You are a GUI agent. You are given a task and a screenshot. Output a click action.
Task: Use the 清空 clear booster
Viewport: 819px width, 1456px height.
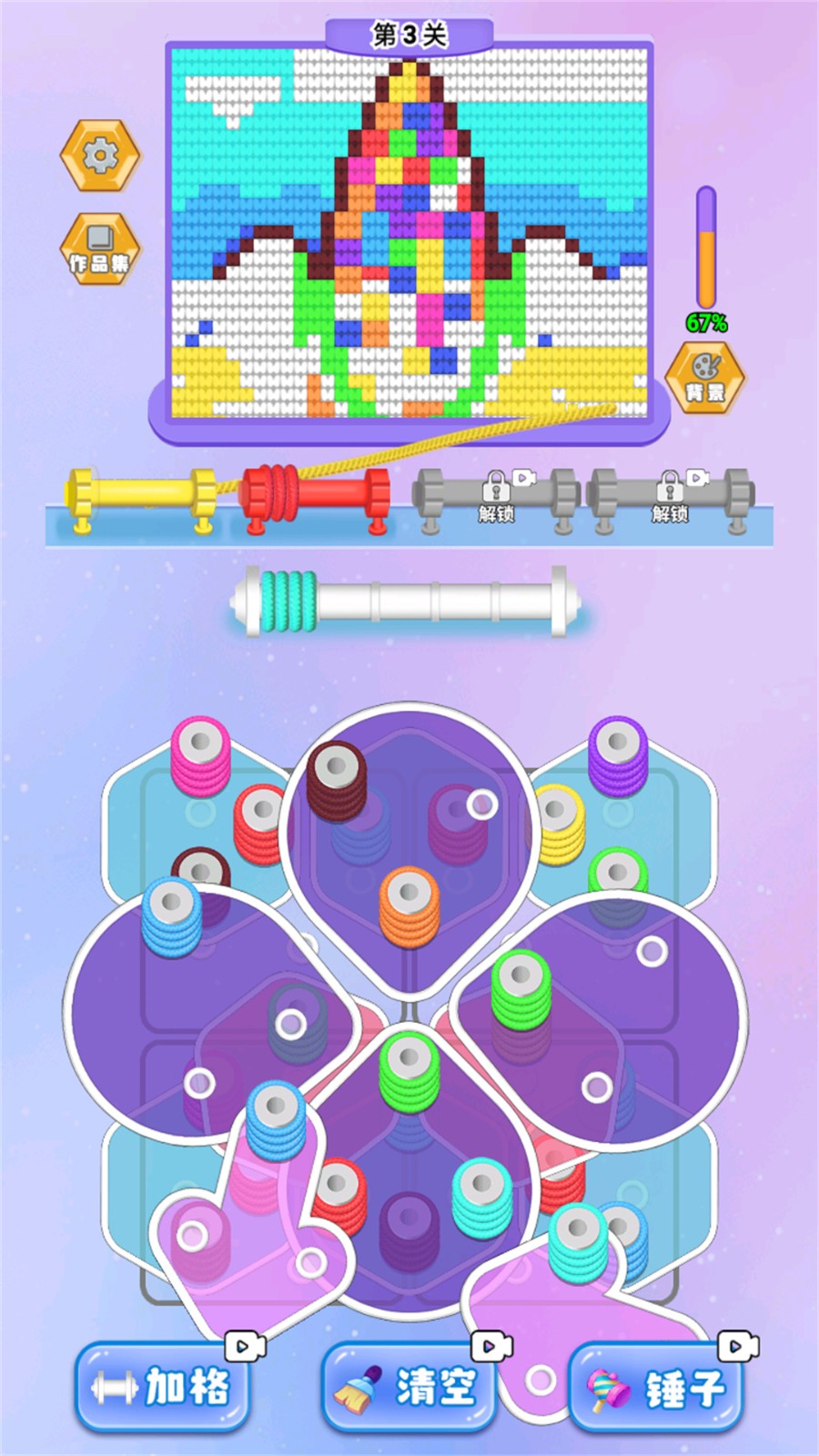coord(409,1387)
